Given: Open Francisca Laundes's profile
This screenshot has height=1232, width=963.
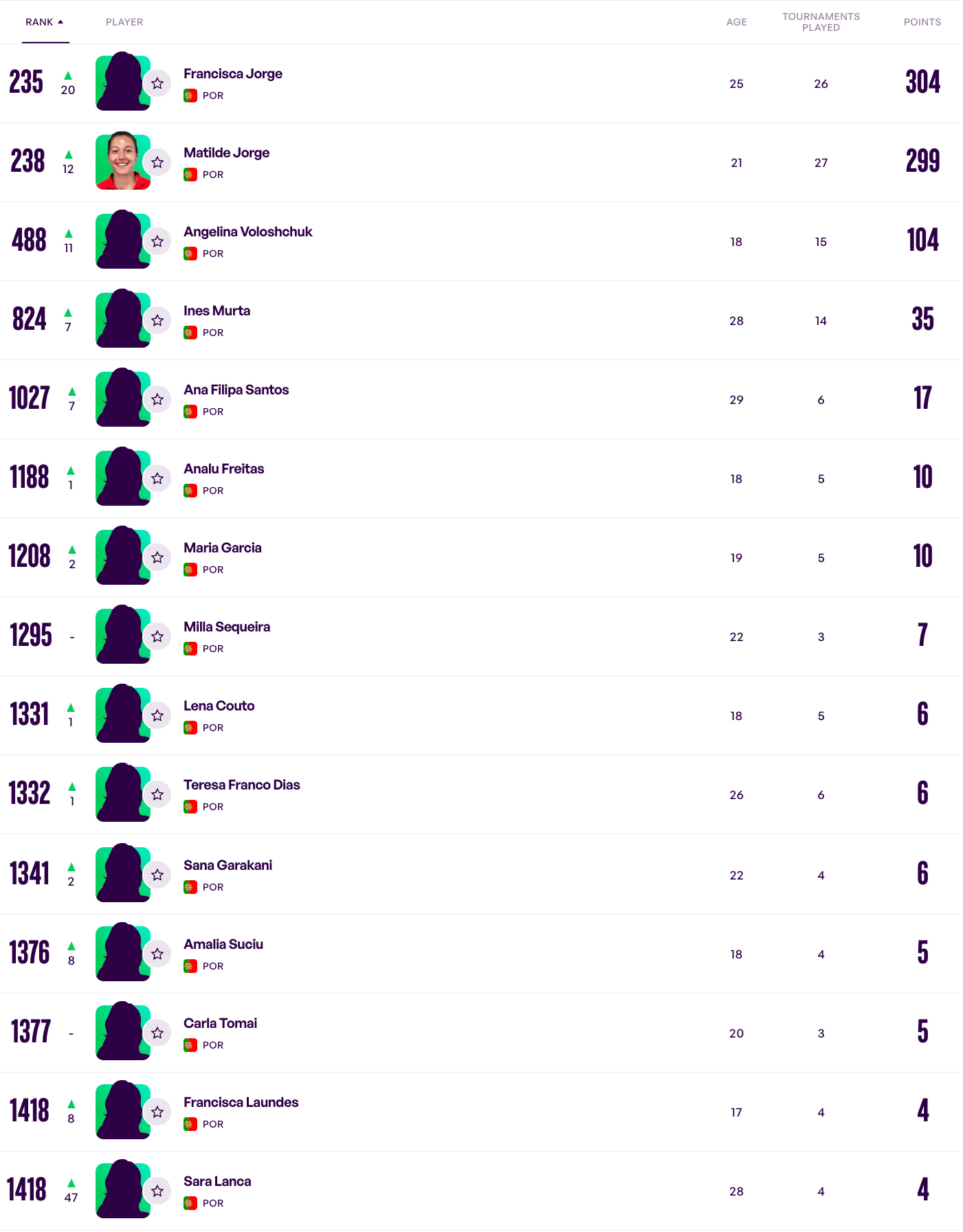Looking at the screenshot, I should click(241, 1102).
